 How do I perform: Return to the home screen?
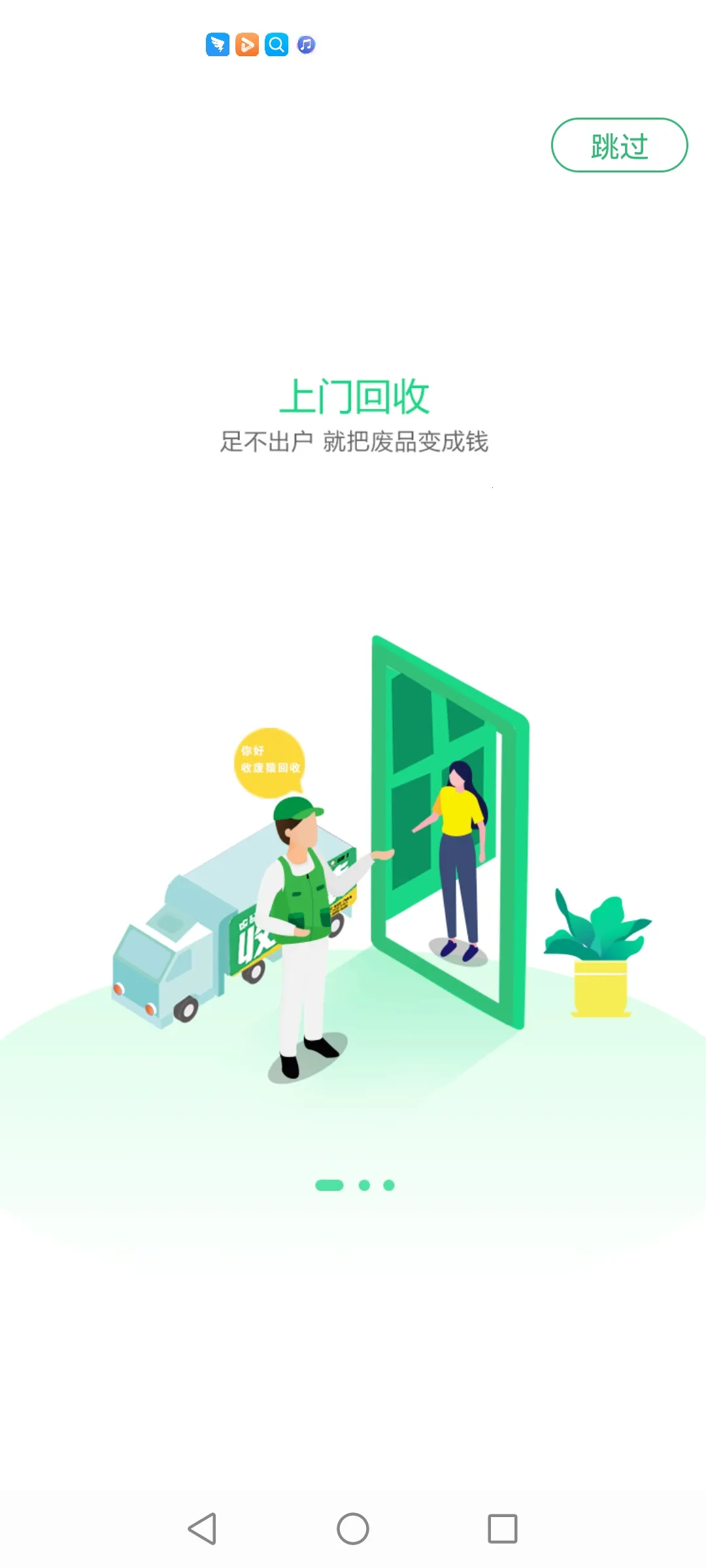tap(353, 1528)
